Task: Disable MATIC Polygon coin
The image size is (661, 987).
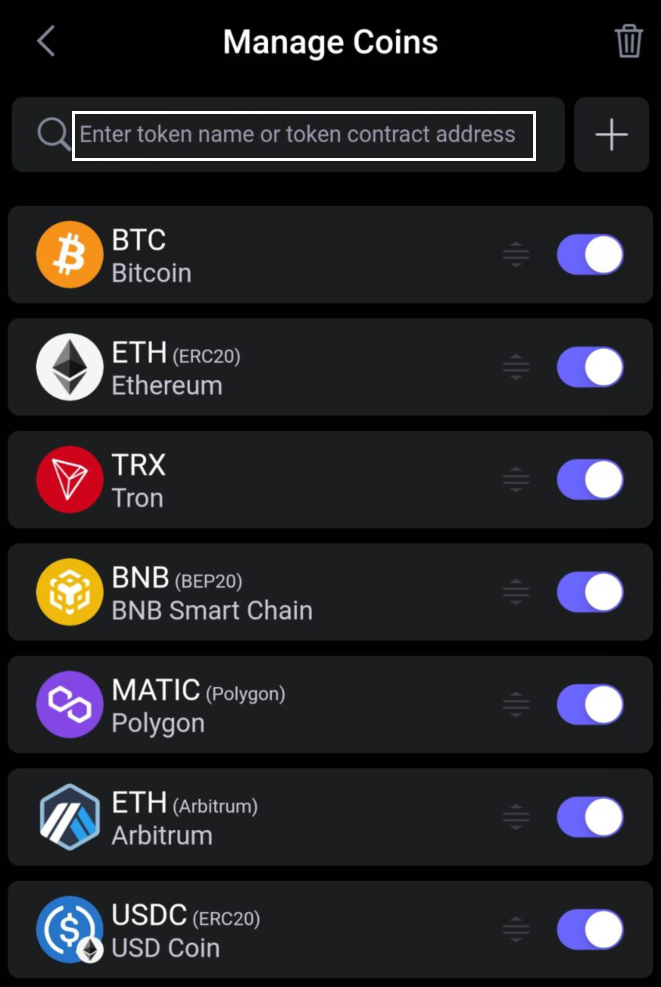Action: click(x=590, y=705)
